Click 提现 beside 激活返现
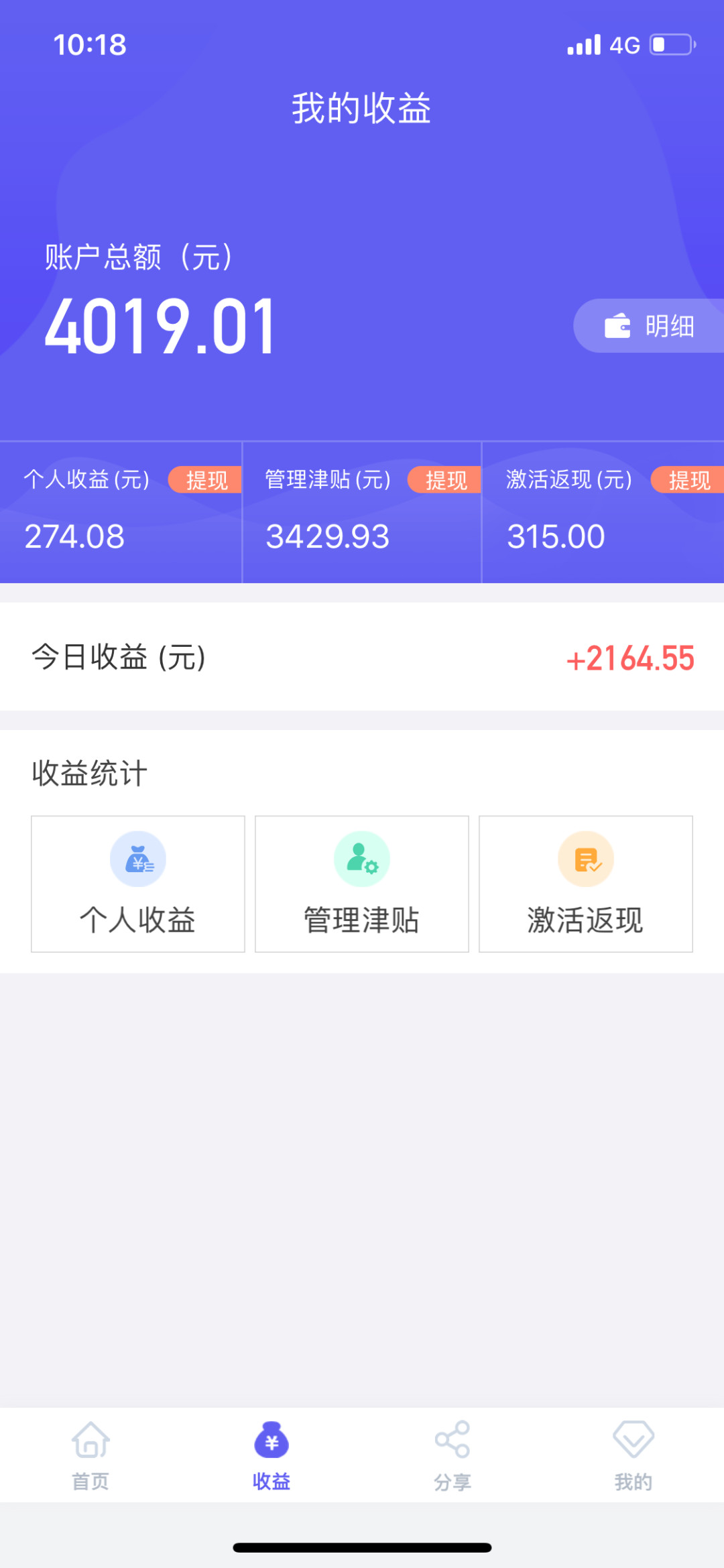Viewport: 724px width, 1568px height. pyautogui.click(x=686, y=481)
